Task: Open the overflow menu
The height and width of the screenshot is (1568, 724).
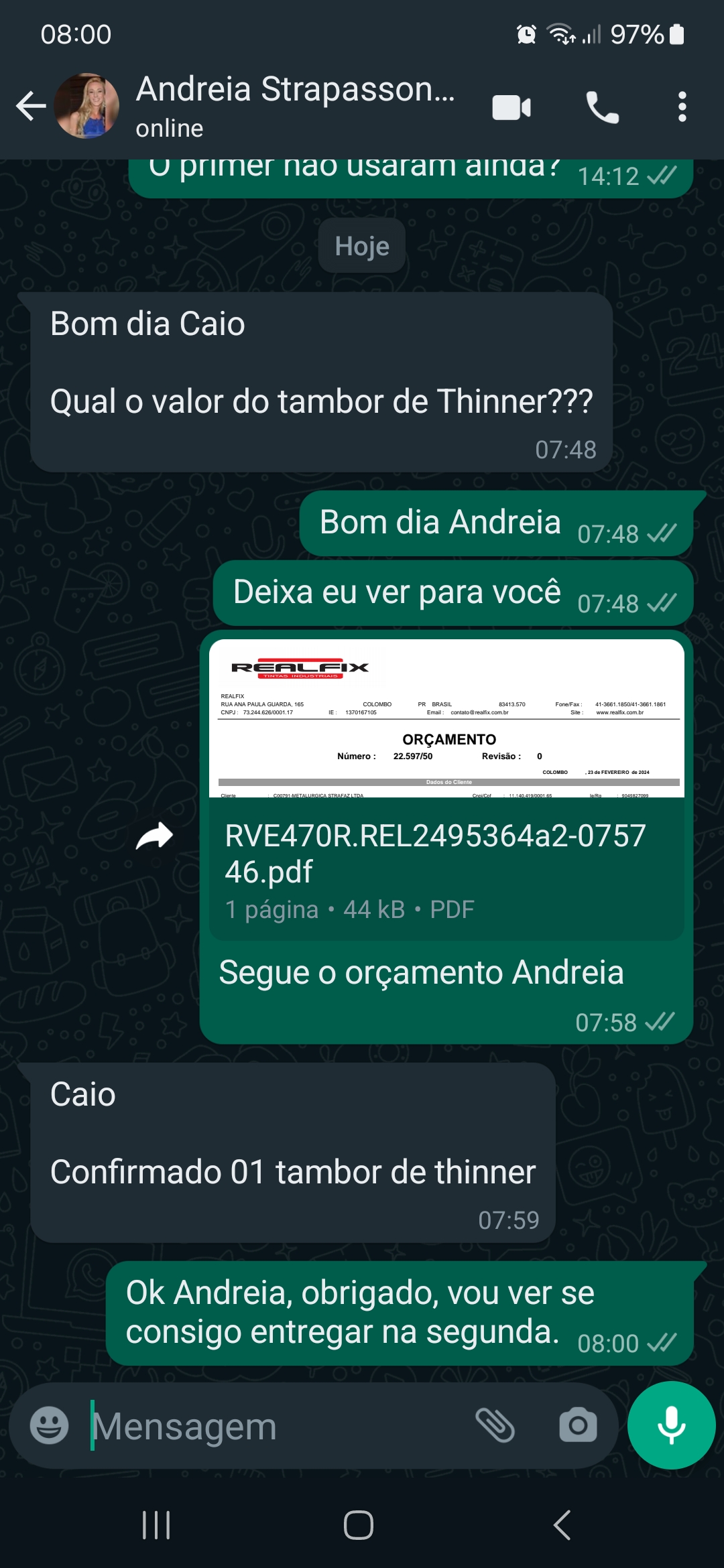Action: 682,107
